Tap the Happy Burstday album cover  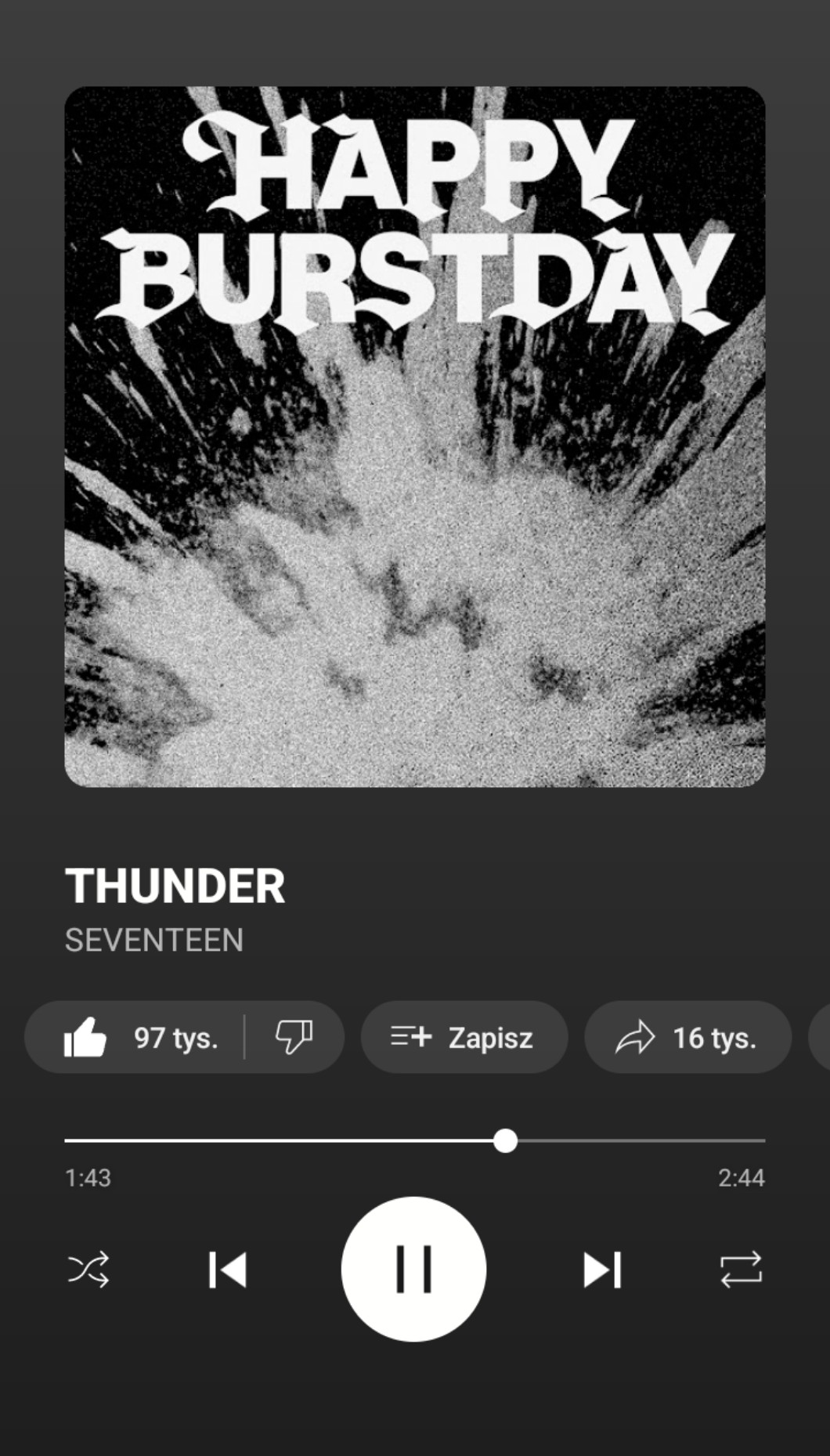414,436
